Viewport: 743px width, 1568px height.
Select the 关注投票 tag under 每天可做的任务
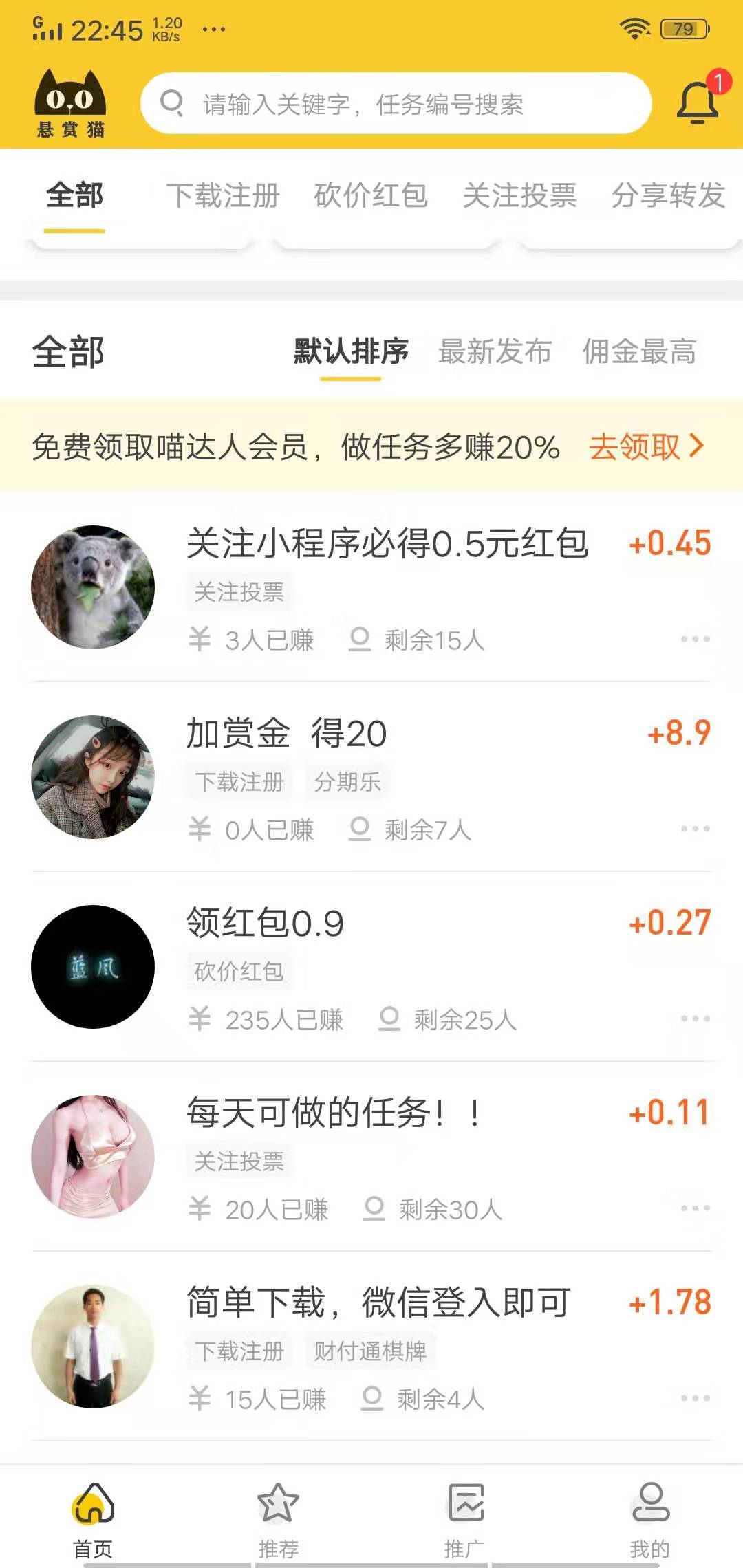click(x=239, y=1161)
